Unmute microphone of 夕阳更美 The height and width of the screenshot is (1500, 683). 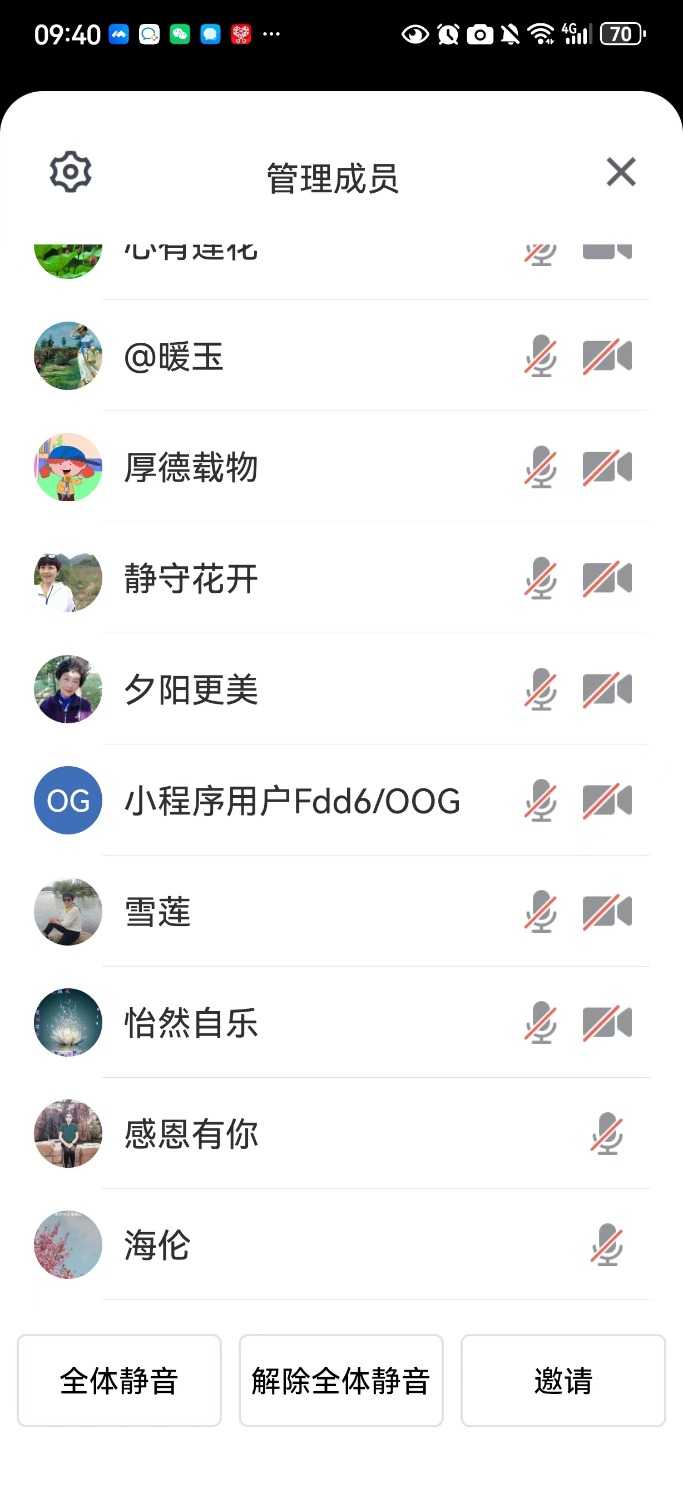tap(541, 690)
